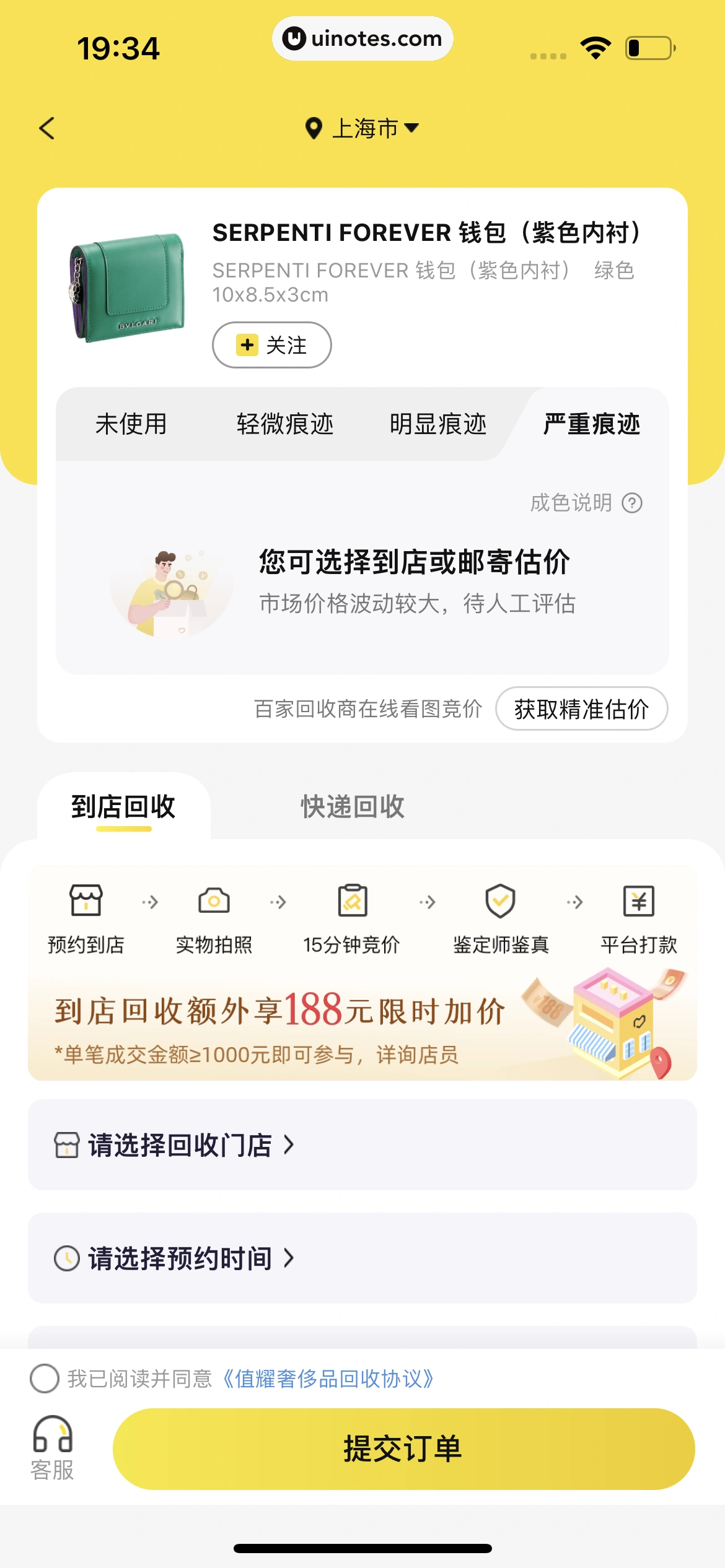Screen dimensions: 725x1568
Task: Tap the Wi-Fi status bar icon
Action: (594, 46)
